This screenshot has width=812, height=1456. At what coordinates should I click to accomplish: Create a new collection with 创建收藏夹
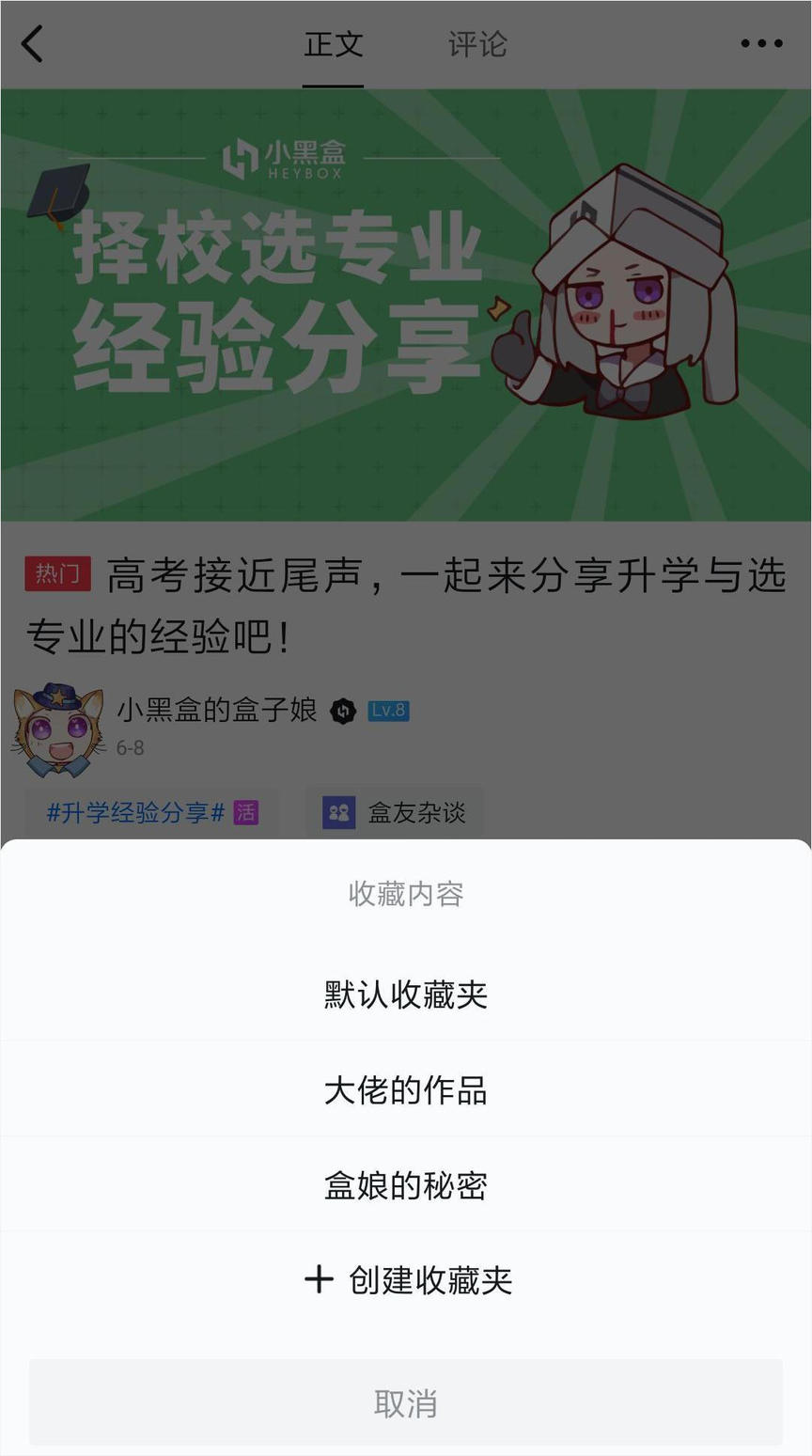click(x=408, y=1280)
